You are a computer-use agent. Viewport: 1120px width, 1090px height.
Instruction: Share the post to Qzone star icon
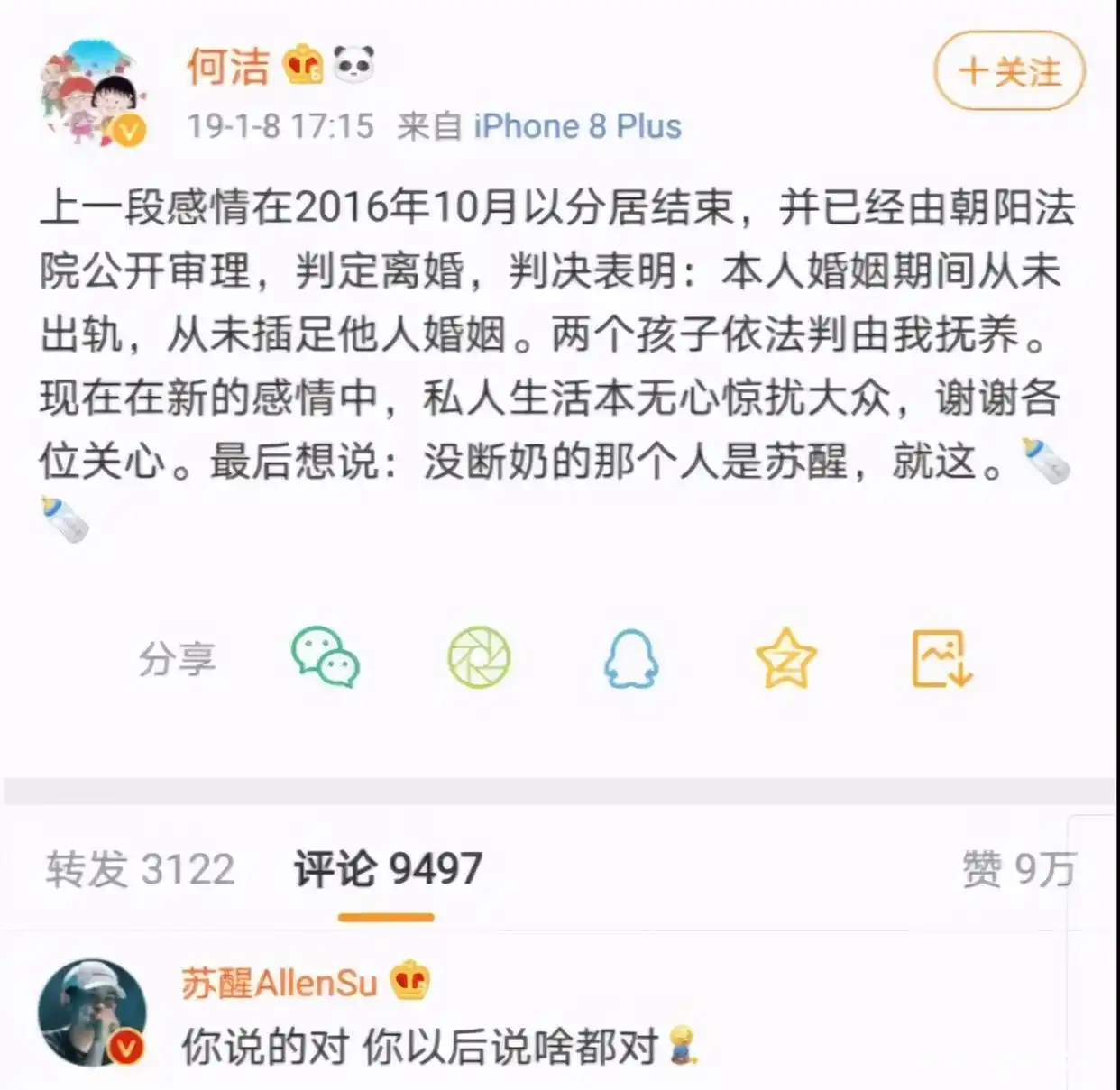point(785,658)
